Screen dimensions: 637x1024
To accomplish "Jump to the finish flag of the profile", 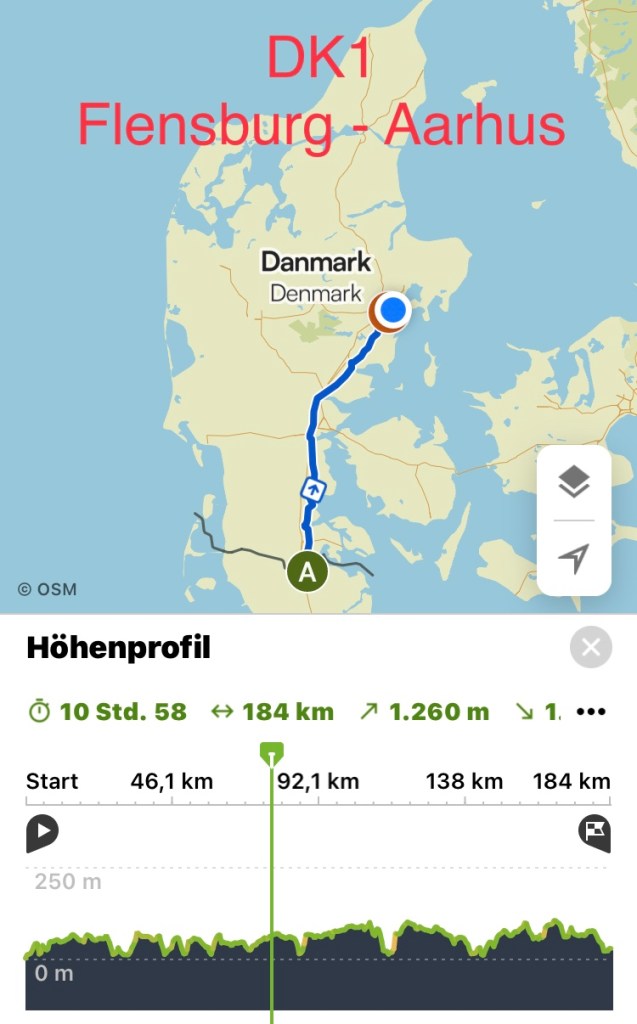I will pos(594,832).
